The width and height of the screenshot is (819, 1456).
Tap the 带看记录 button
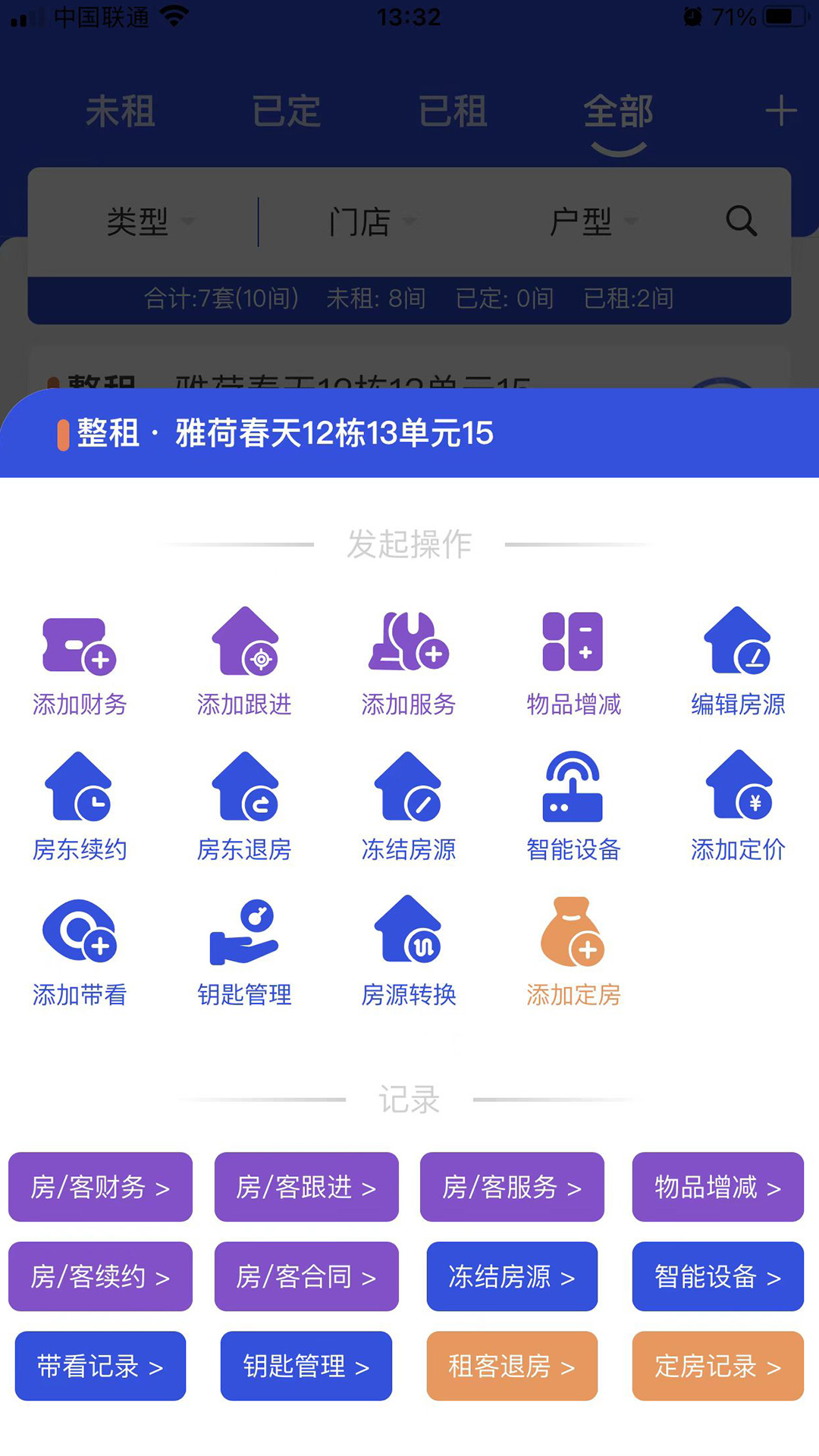pyautogui.click(x=100, y=1367)
